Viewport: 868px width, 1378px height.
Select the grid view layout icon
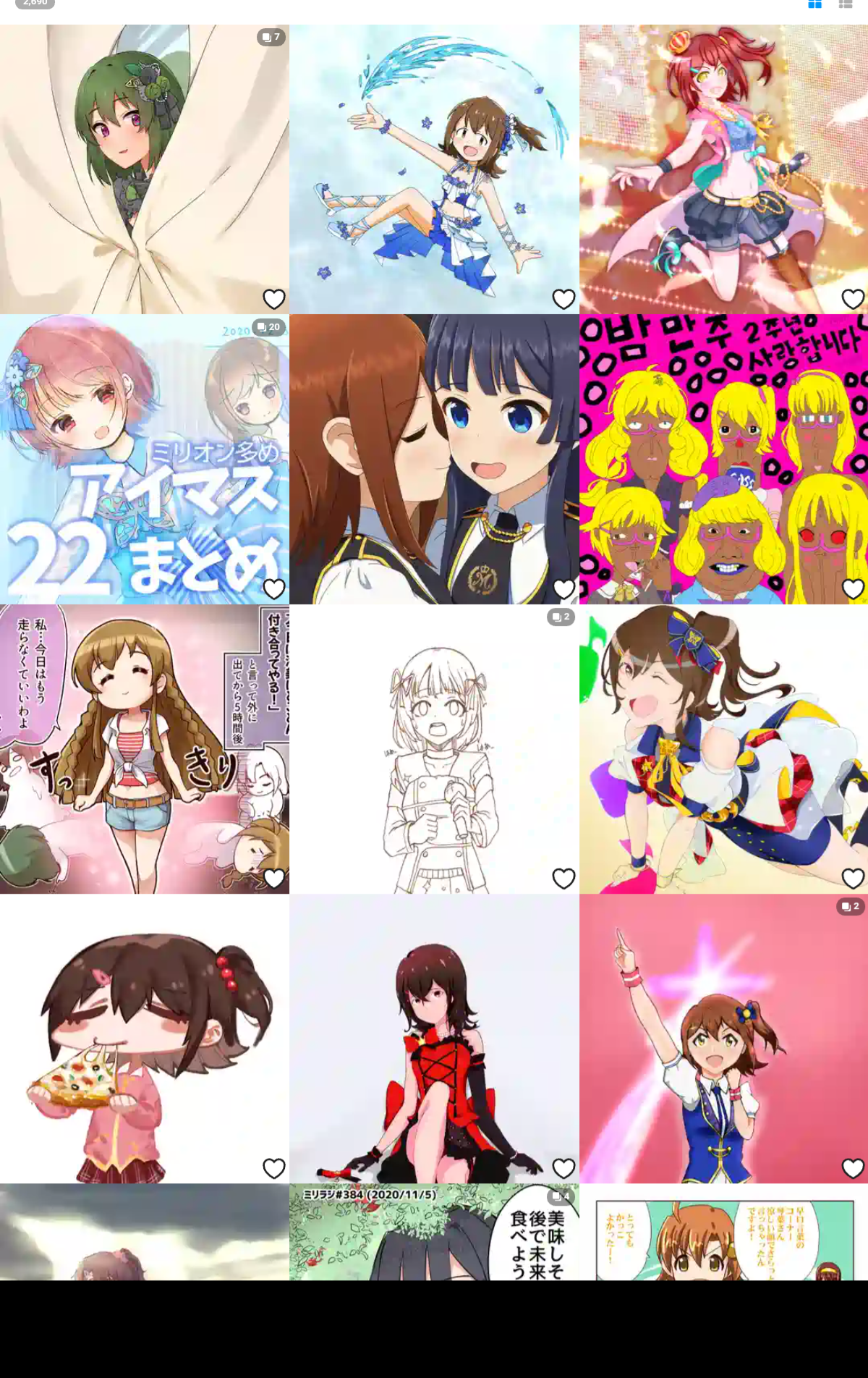coord(814,4)
